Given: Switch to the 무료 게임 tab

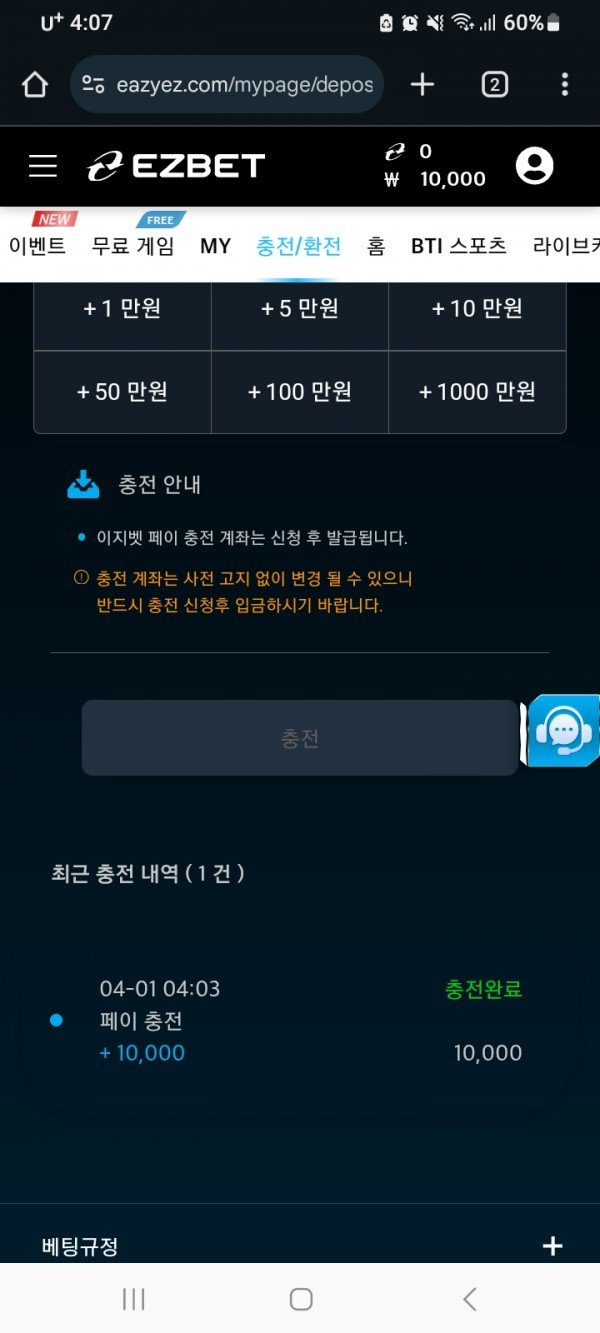Looking at the screenshot, I should [x=132, y=246].
